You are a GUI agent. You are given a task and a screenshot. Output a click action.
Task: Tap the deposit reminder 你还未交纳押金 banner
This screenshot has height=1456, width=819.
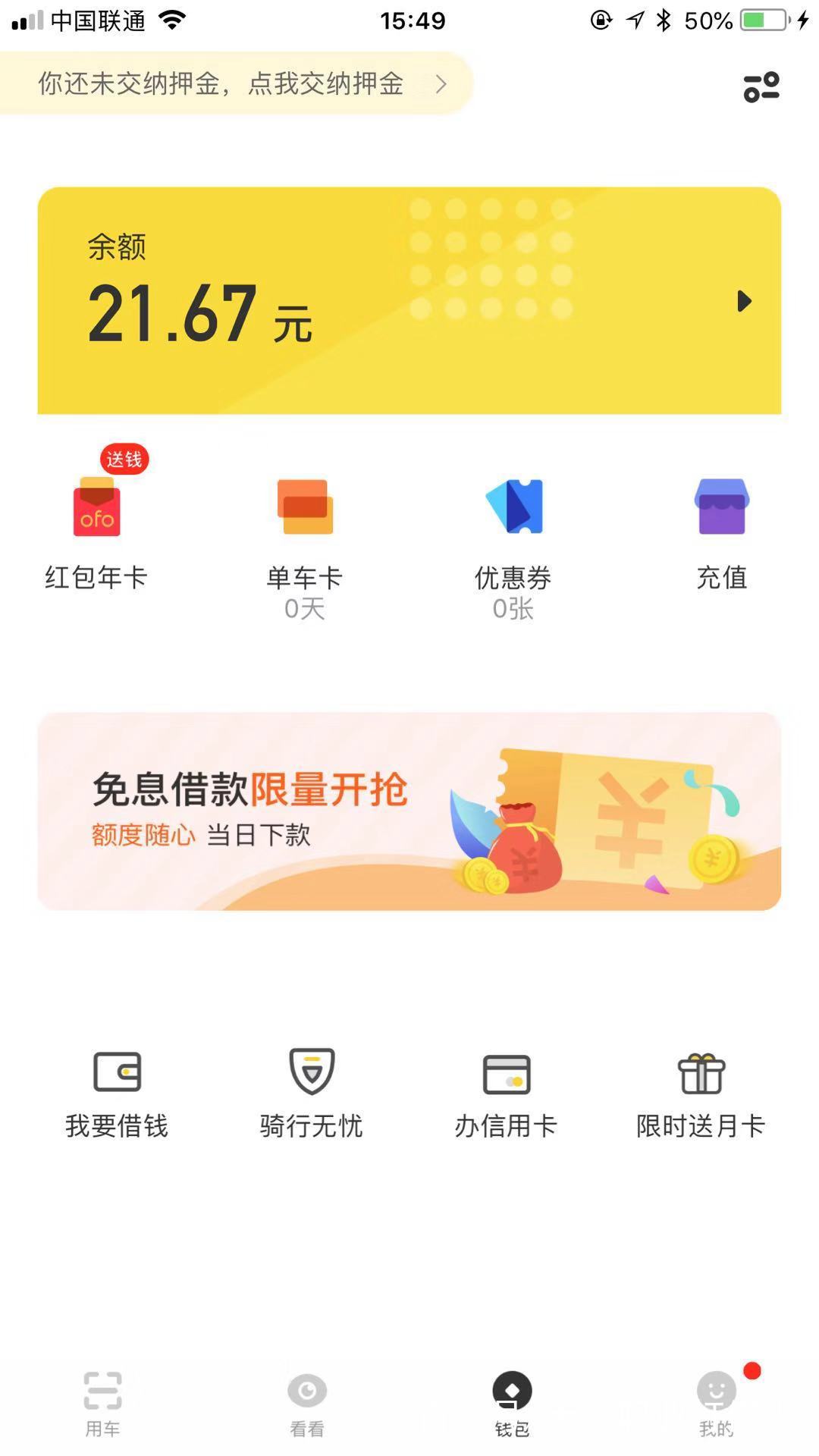[x=220, y=83]
